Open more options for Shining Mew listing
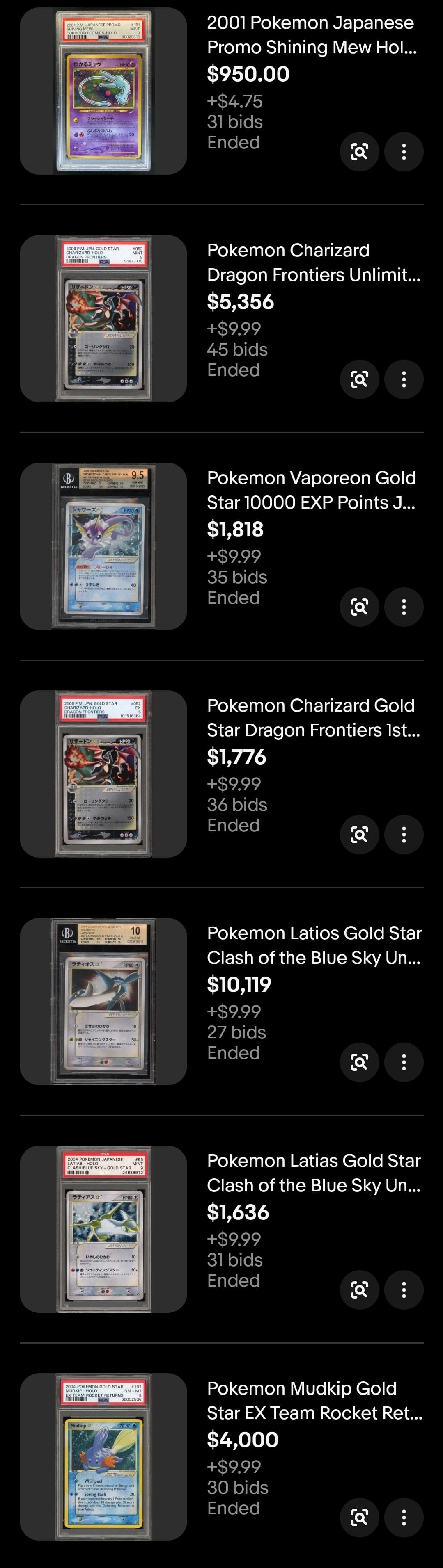 [404, 152]
